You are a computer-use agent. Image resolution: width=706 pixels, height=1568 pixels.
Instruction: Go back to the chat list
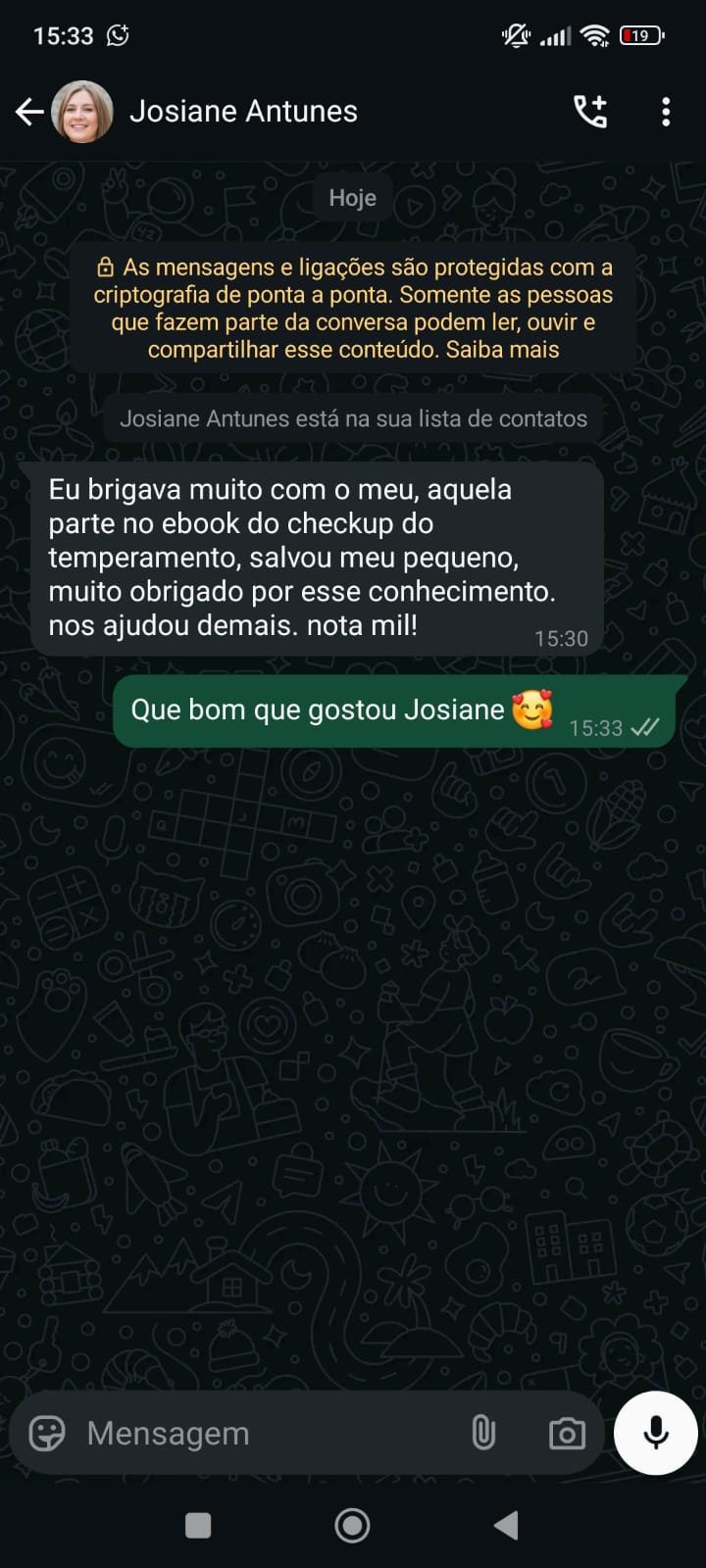coord(29,112)
